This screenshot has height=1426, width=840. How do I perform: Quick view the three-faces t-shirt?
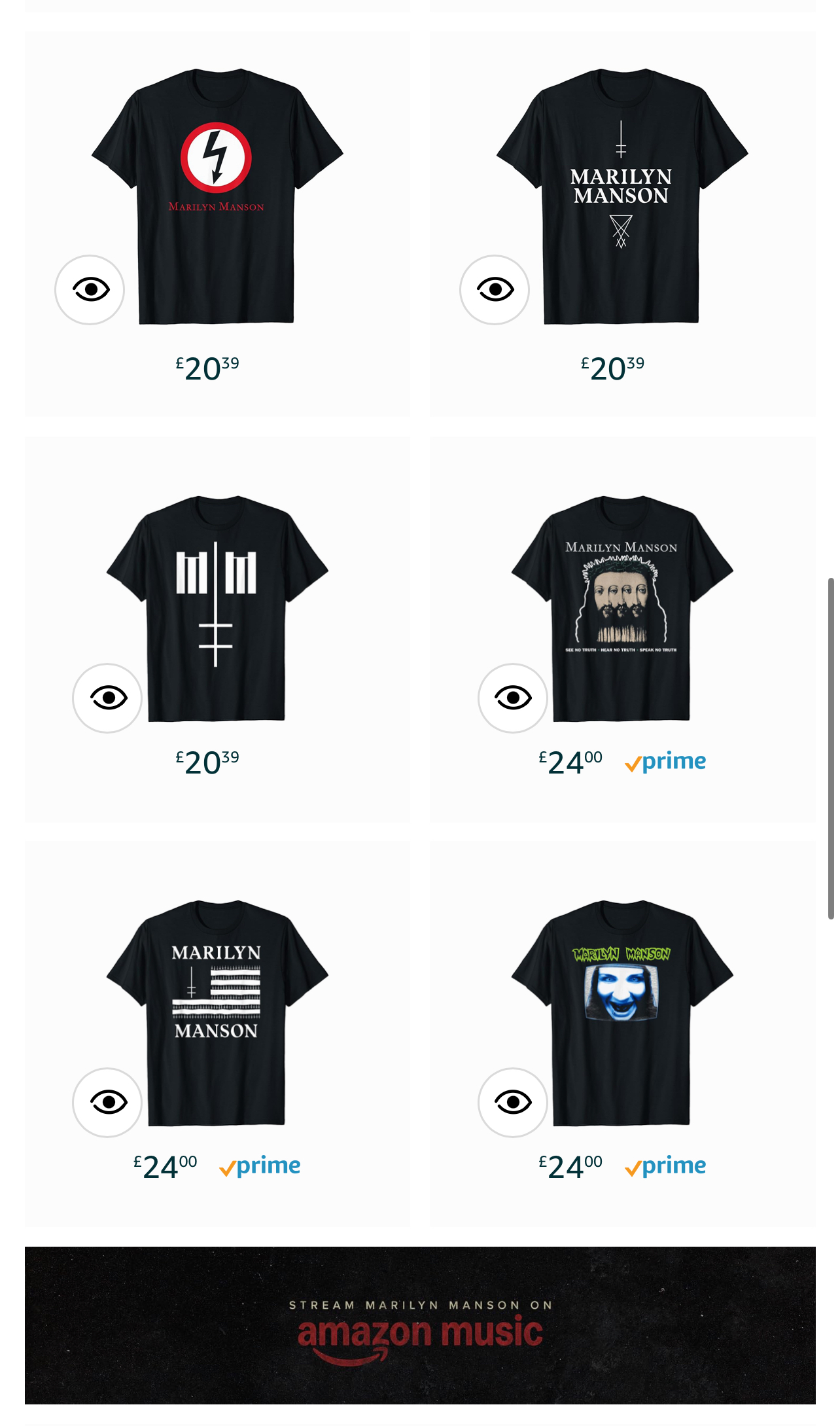(513, 698)
